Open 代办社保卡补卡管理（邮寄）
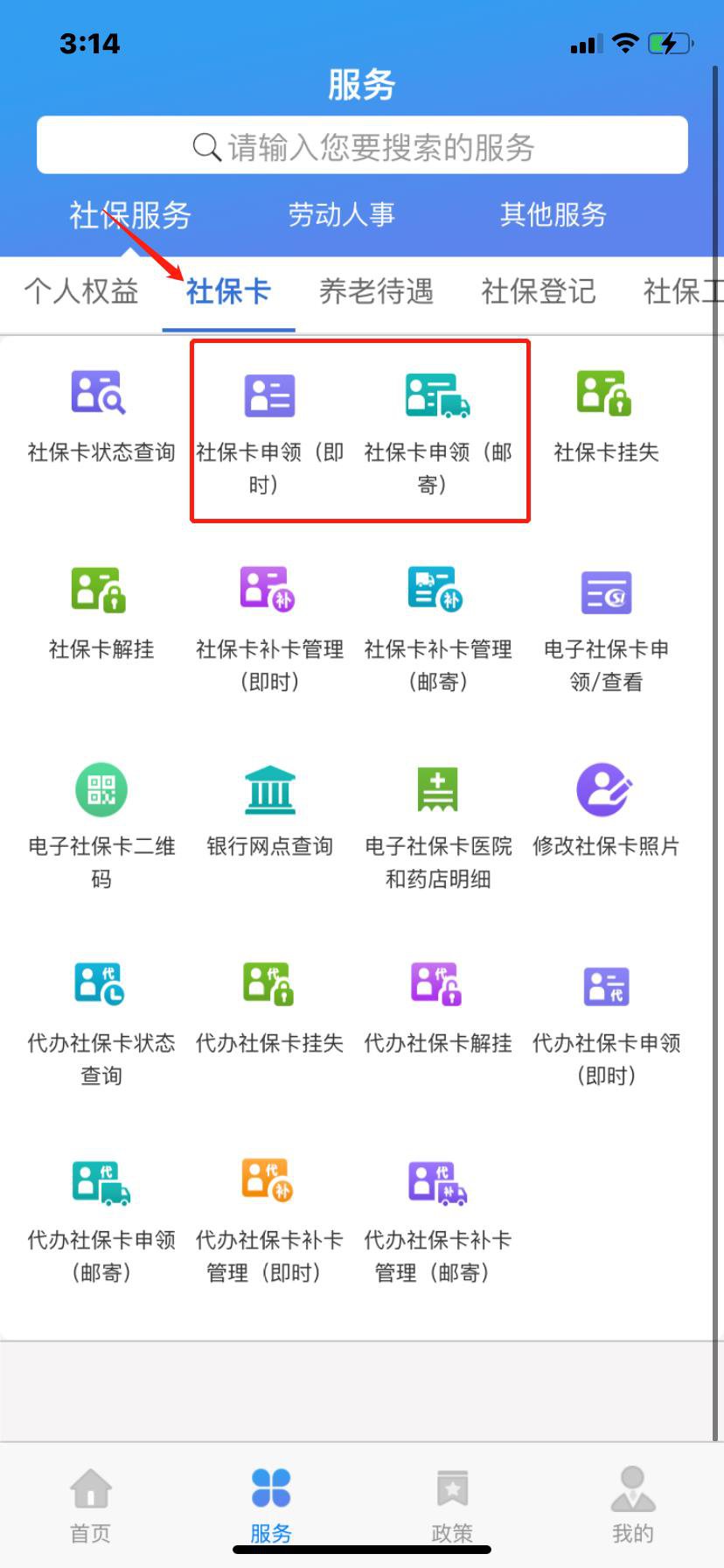This screenshot has height=1568, width=724. point(437,1216)
